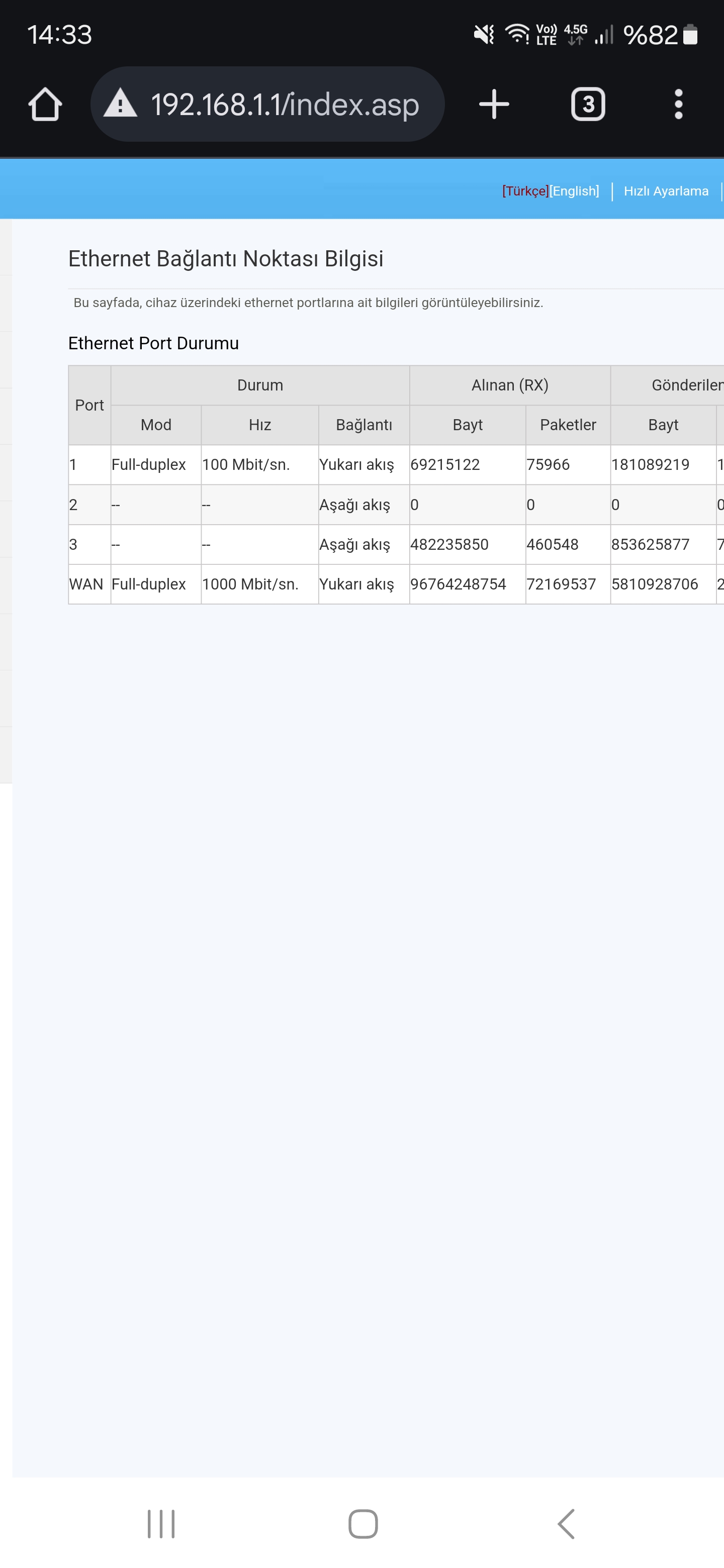The height and width of the screenshot is (1568, 724).
Task: Open the browser overflow menu
Action: (x=678, y=104)
